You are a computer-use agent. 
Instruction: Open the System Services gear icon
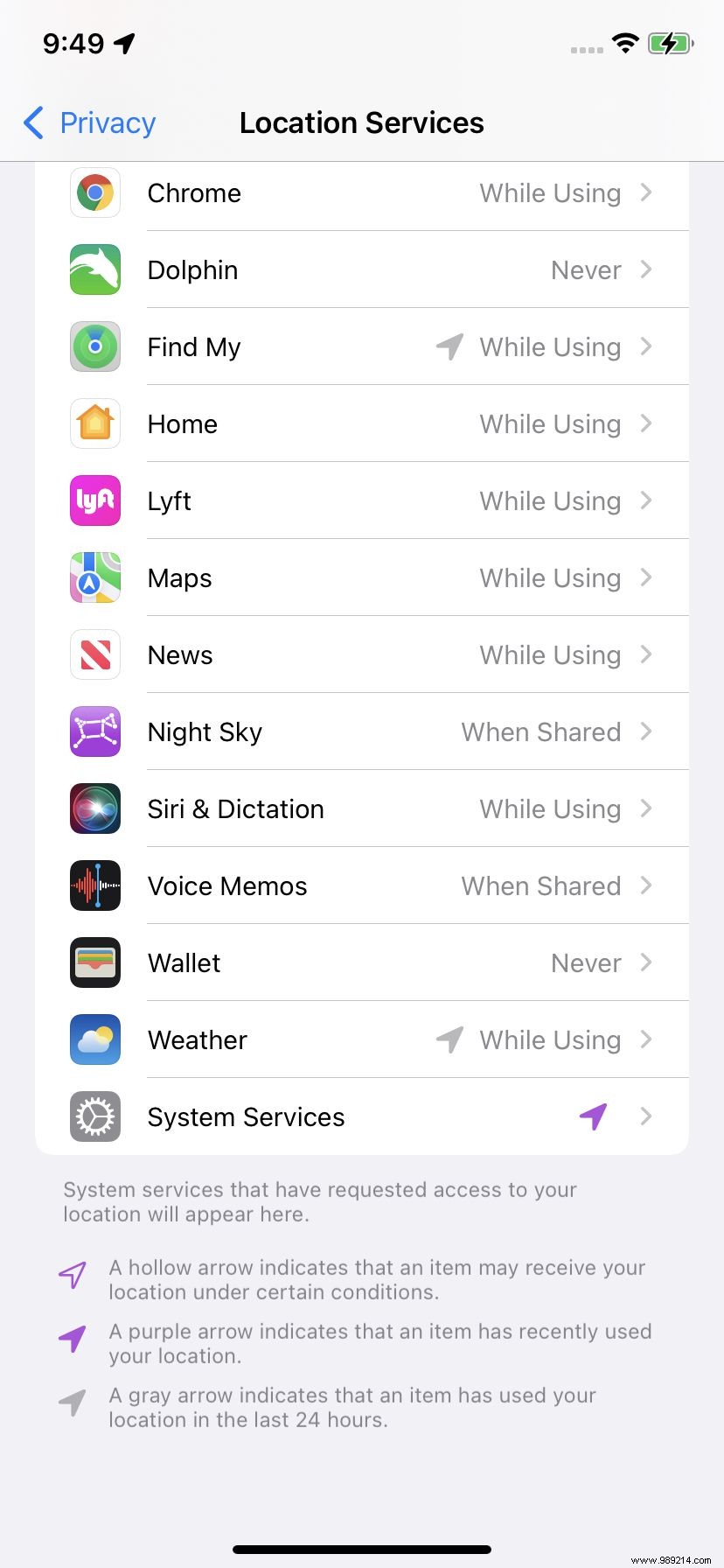pyautogui.click(x=94, y=1116)
